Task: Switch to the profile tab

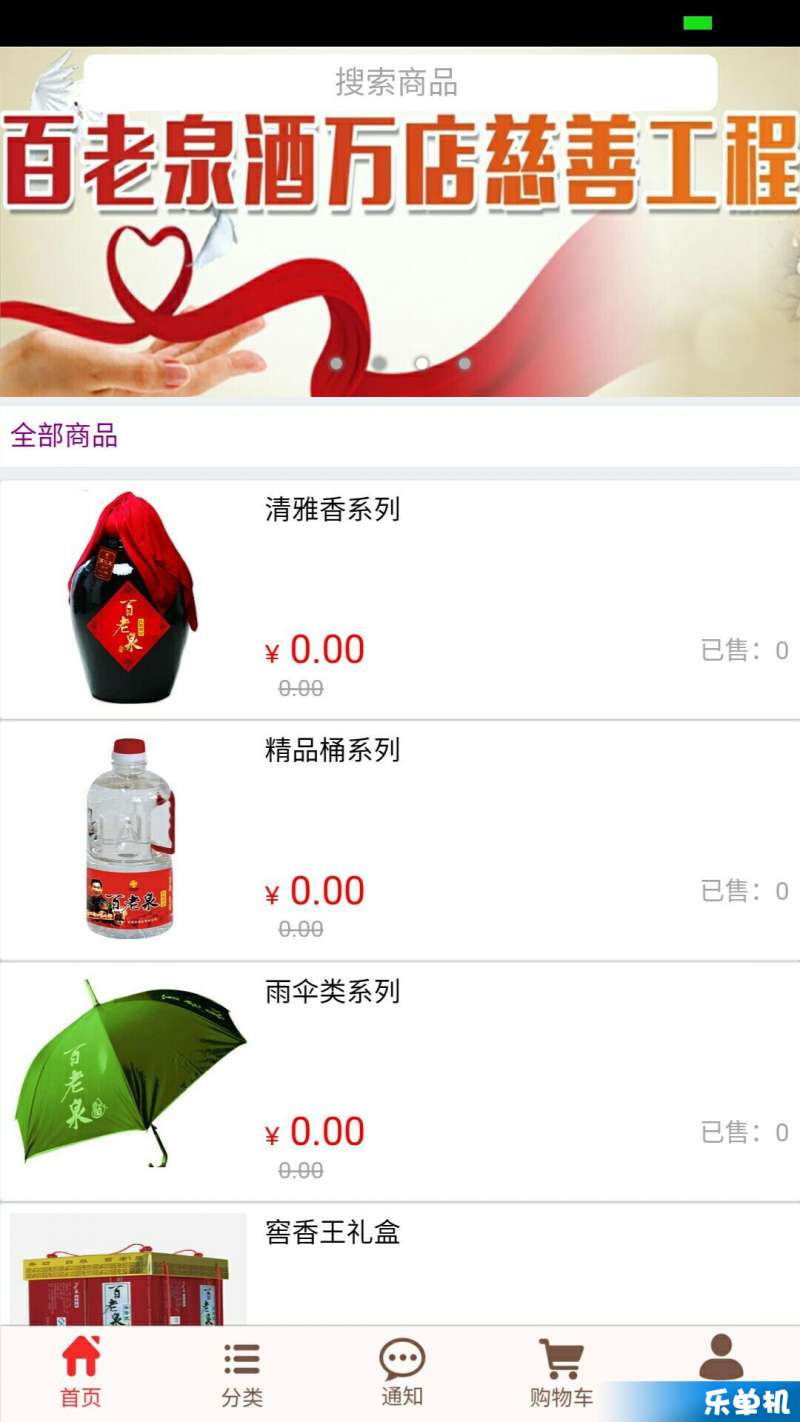Action: point(720,1358)
